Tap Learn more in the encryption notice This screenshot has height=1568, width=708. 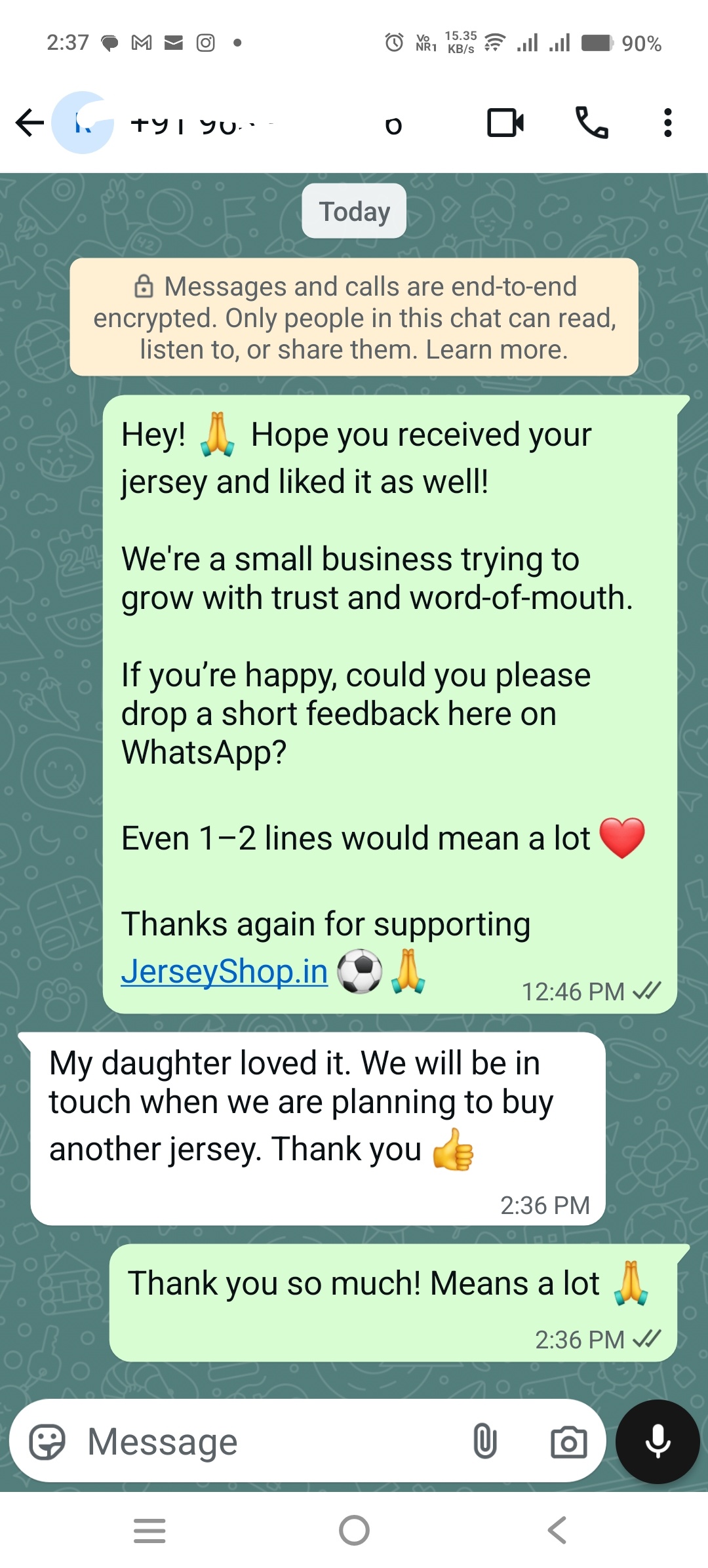(496, 349)
